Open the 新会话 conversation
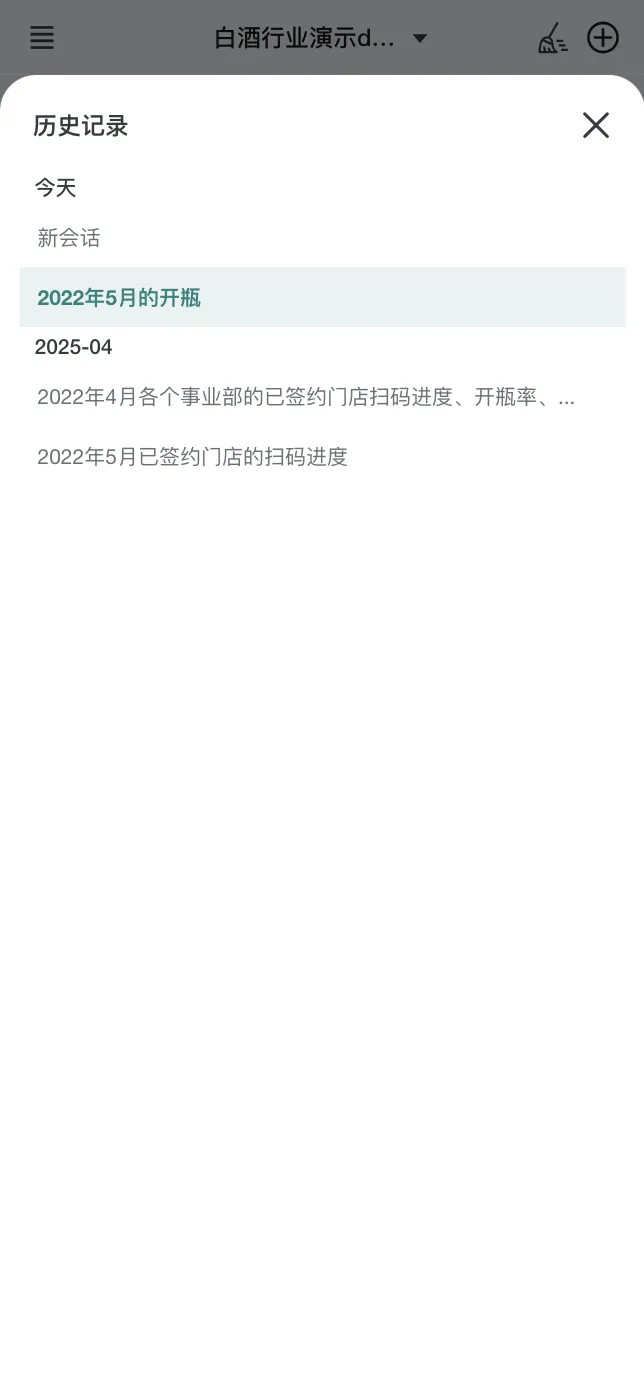Screen dimensions: 644x1396 coord(69,238)
